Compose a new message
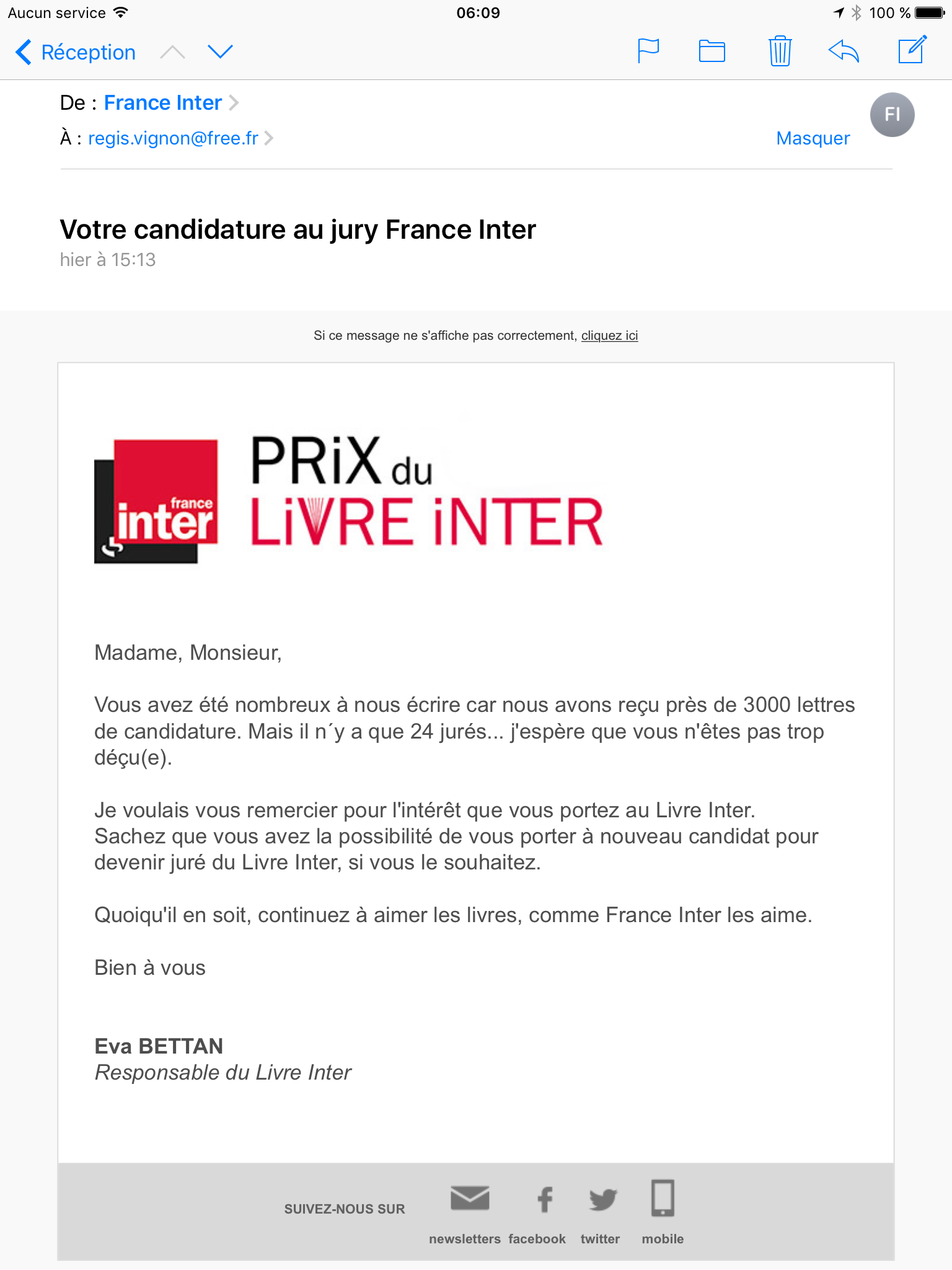This screenshot has width=952, height=1270. 912,50
